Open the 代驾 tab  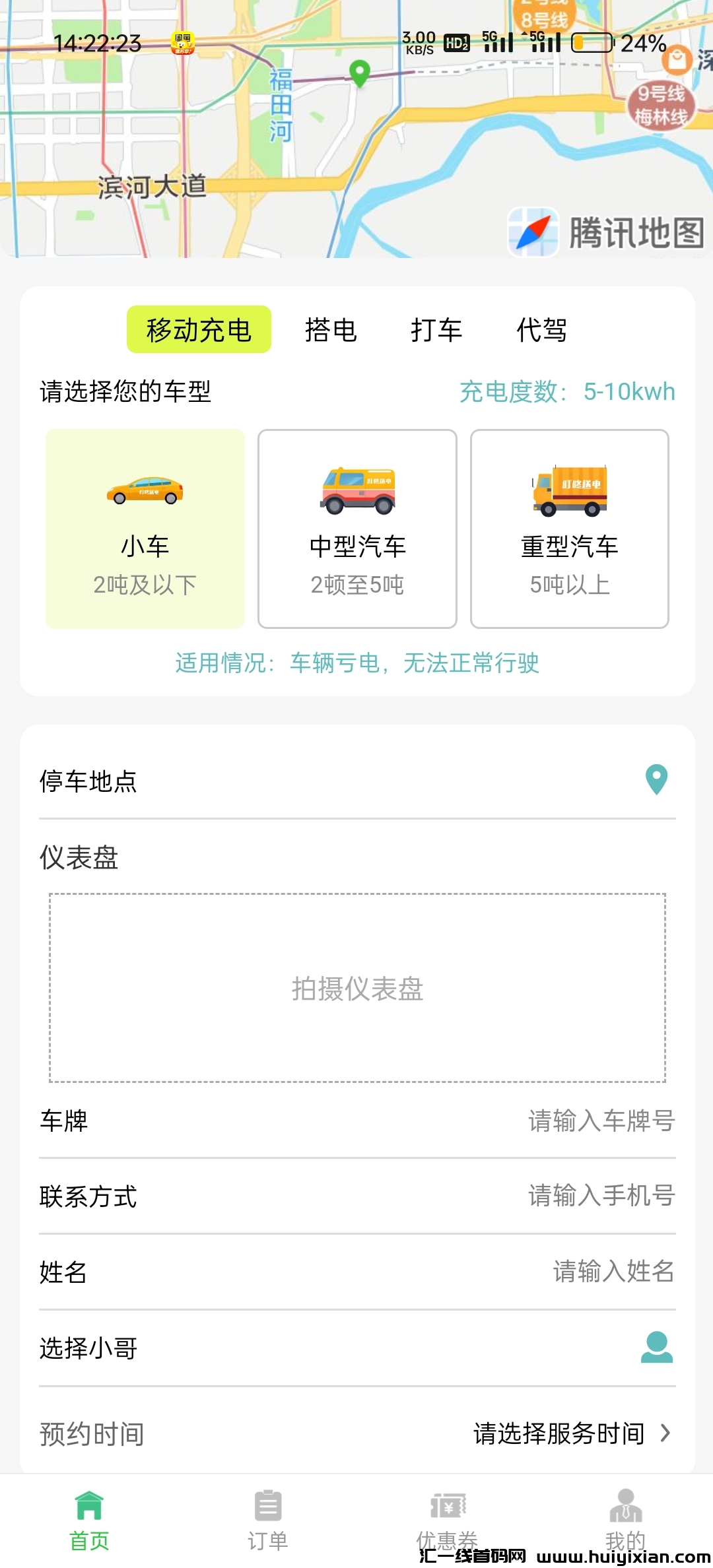coord(541,329)
